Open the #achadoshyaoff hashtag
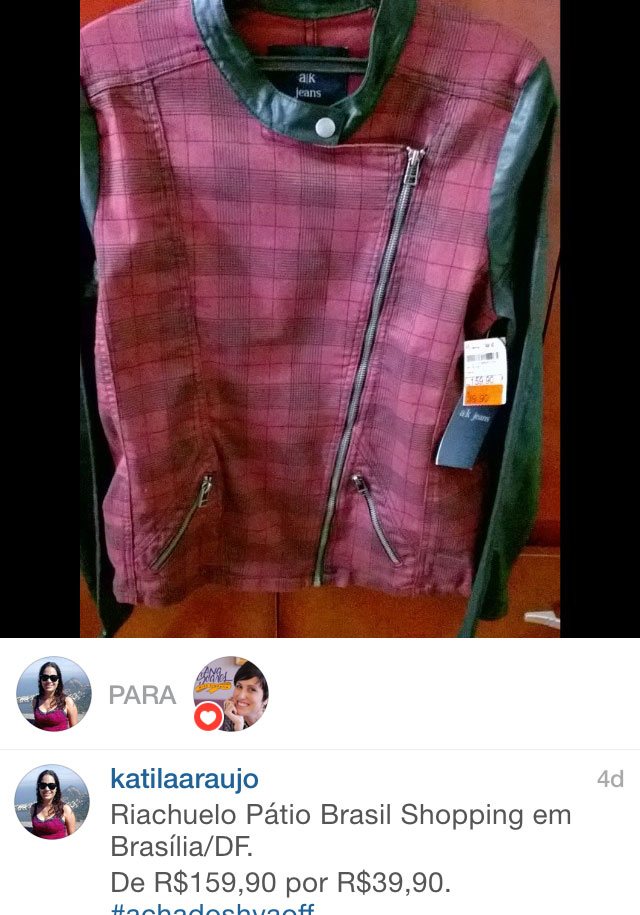 213,908
